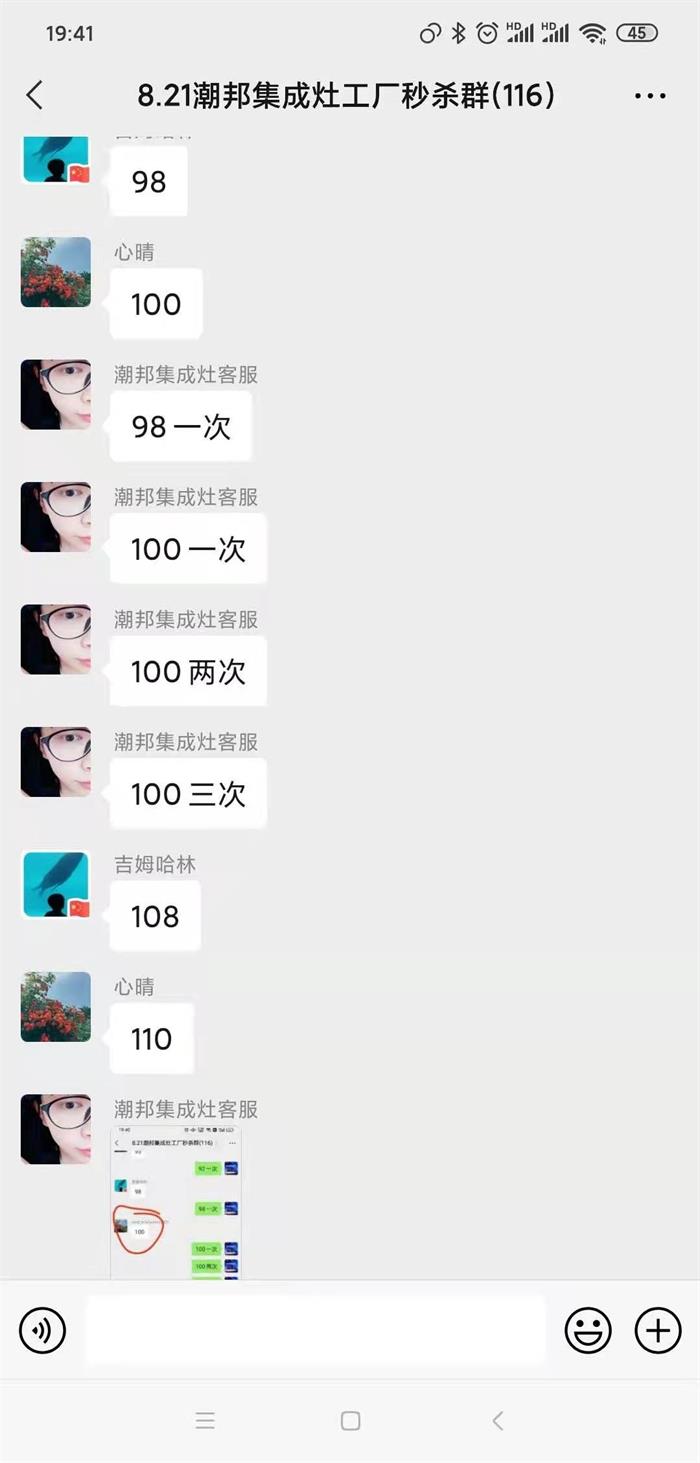View 潮邦集成灶客服's avatar beside 100 三次

coord(56,762)
